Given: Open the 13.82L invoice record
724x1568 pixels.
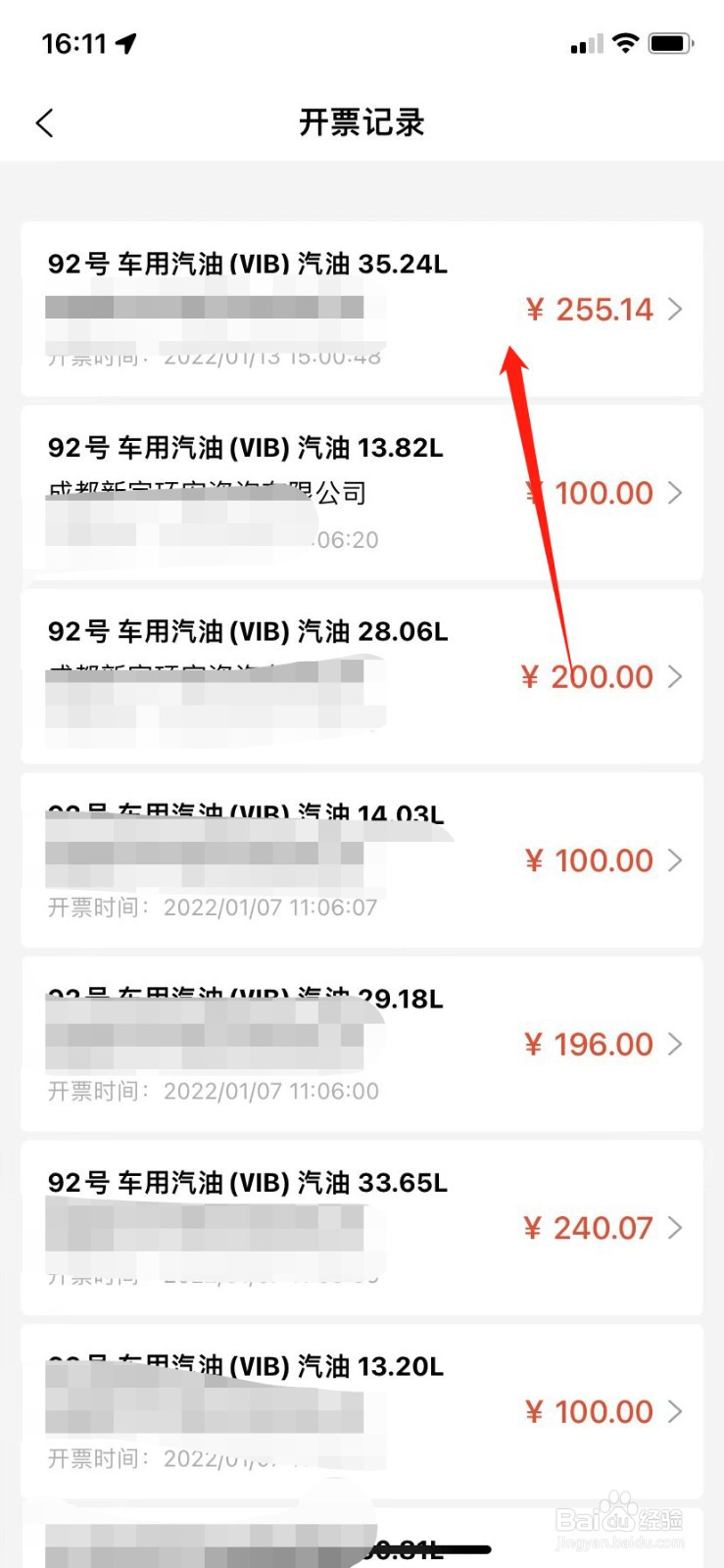Looking at the screenshot, I should tap(362, 492).
